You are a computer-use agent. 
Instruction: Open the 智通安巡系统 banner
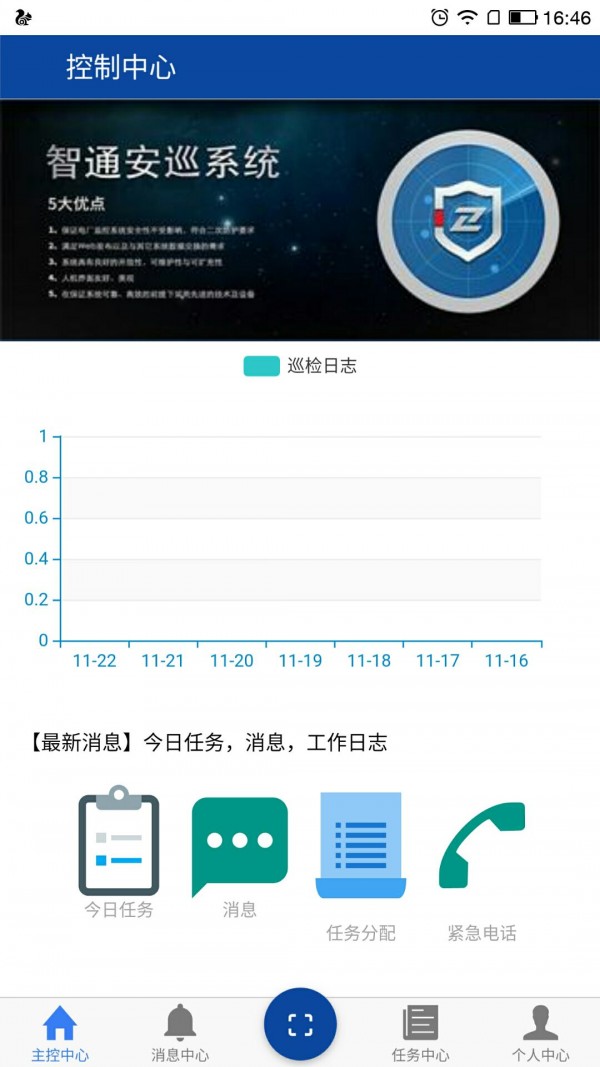300,220
